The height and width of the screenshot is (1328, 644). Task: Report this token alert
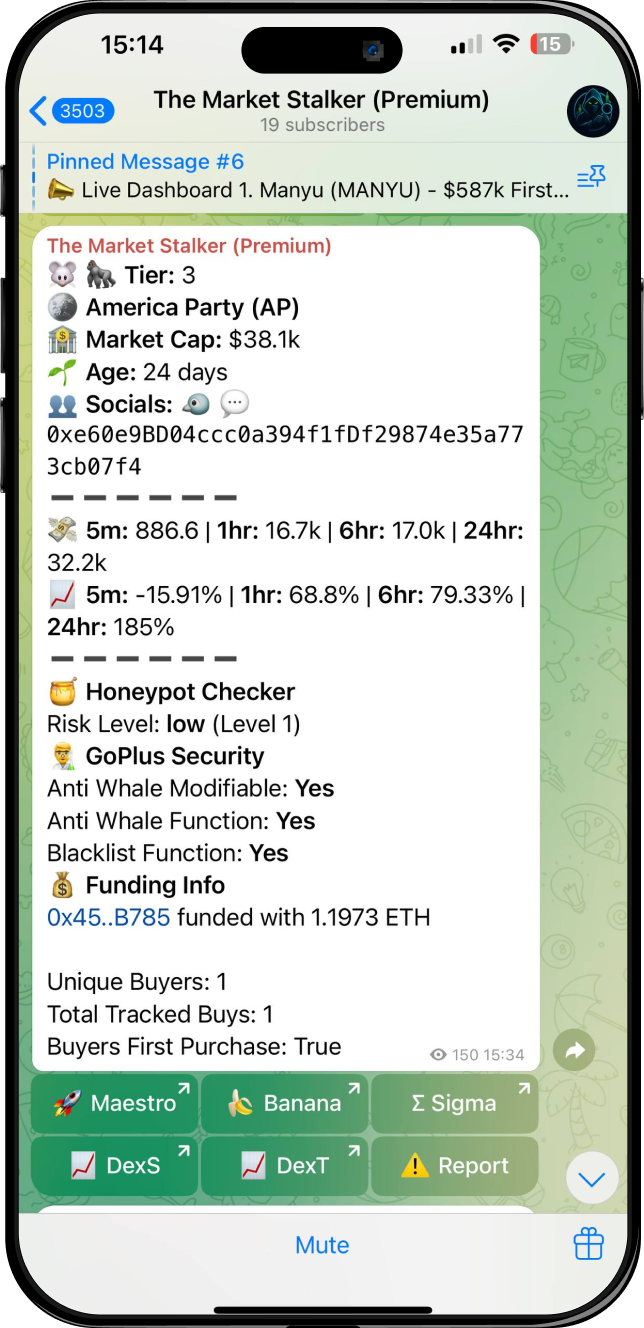pos(454,1166)
